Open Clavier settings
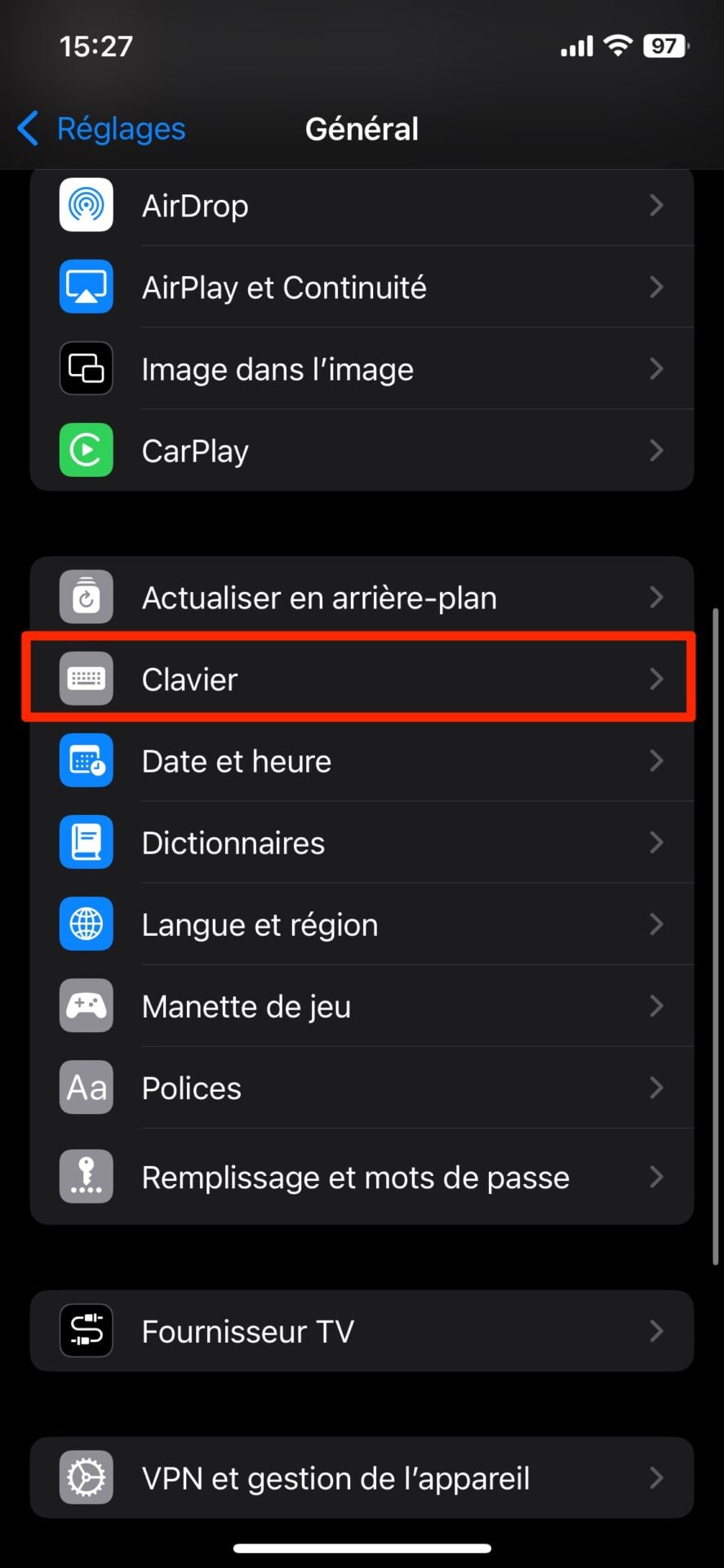The height and width of the screenshot is (1568, 724). coord(362,679)
